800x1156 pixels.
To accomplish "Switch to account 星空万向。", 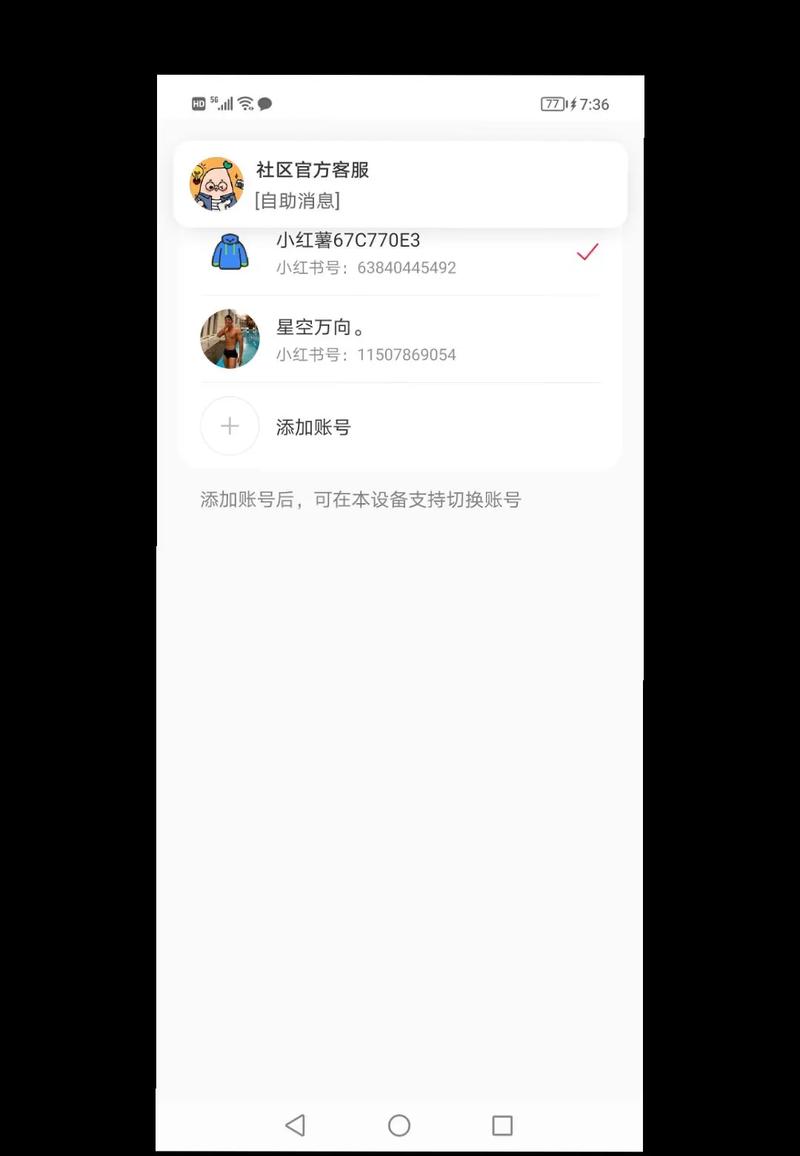I will (x=400, y=340).
